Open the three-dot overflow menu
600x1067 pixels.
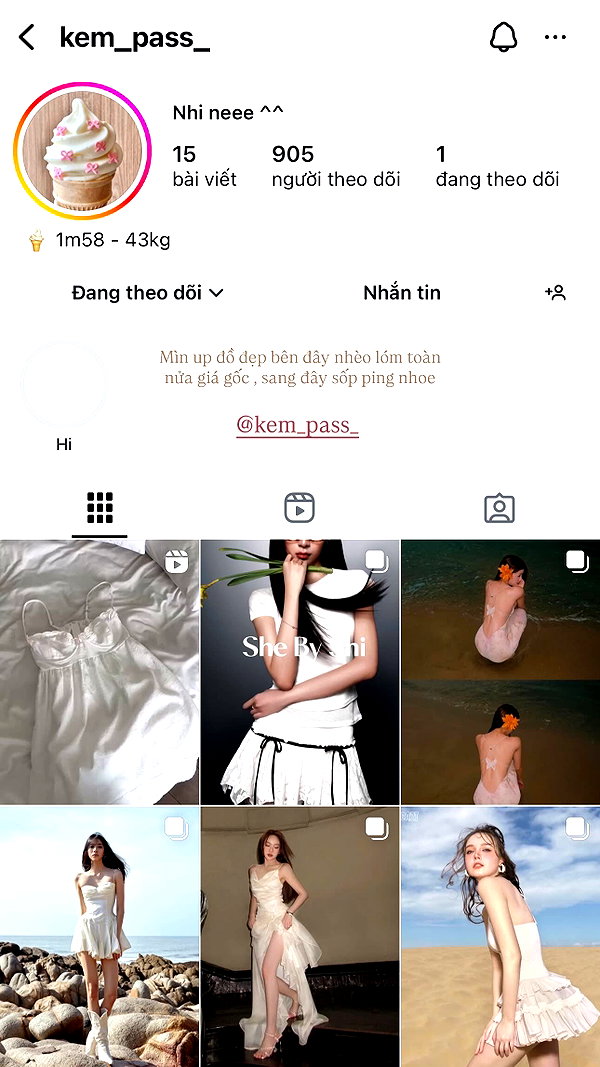[x=555, y=37]
